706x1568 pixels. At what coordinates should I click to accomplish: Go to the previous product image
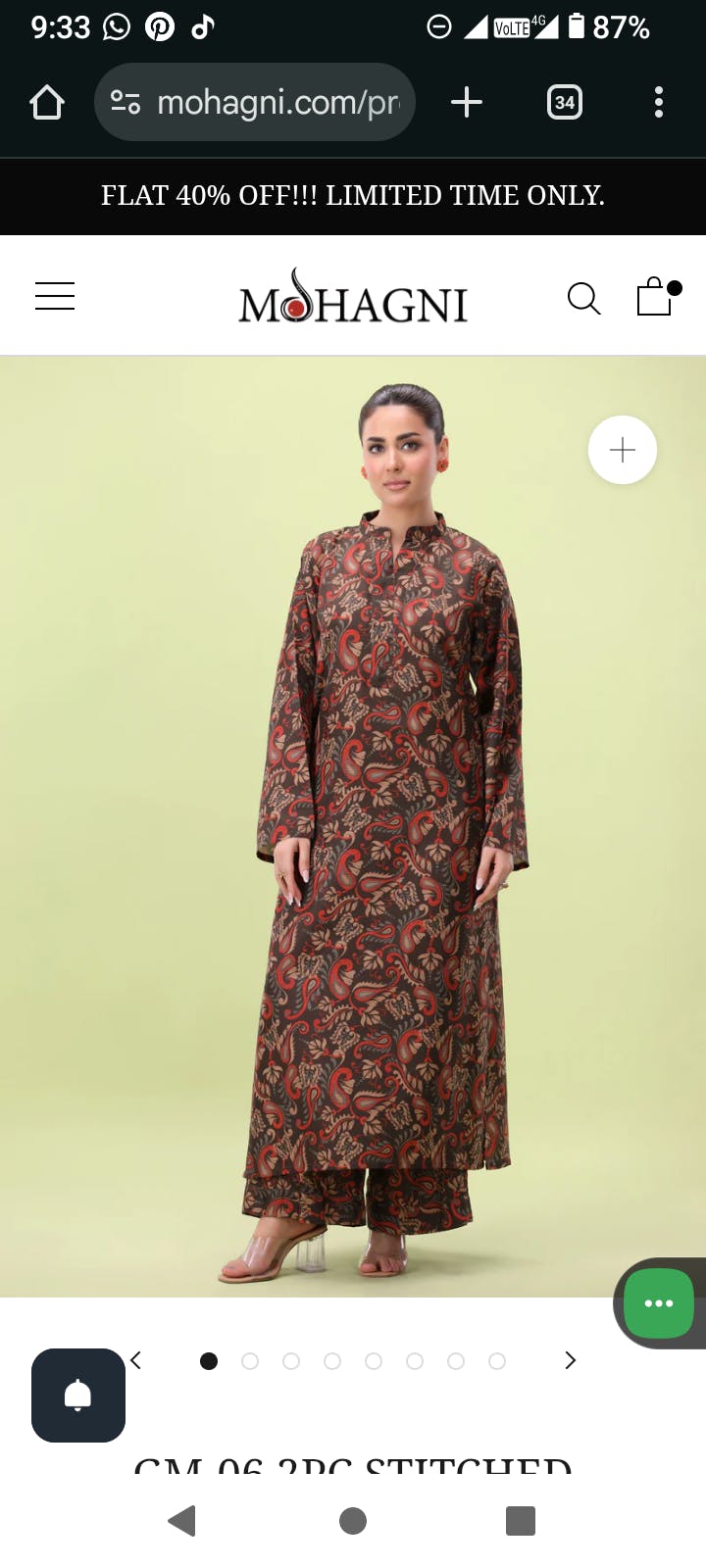coord(136,1360)
